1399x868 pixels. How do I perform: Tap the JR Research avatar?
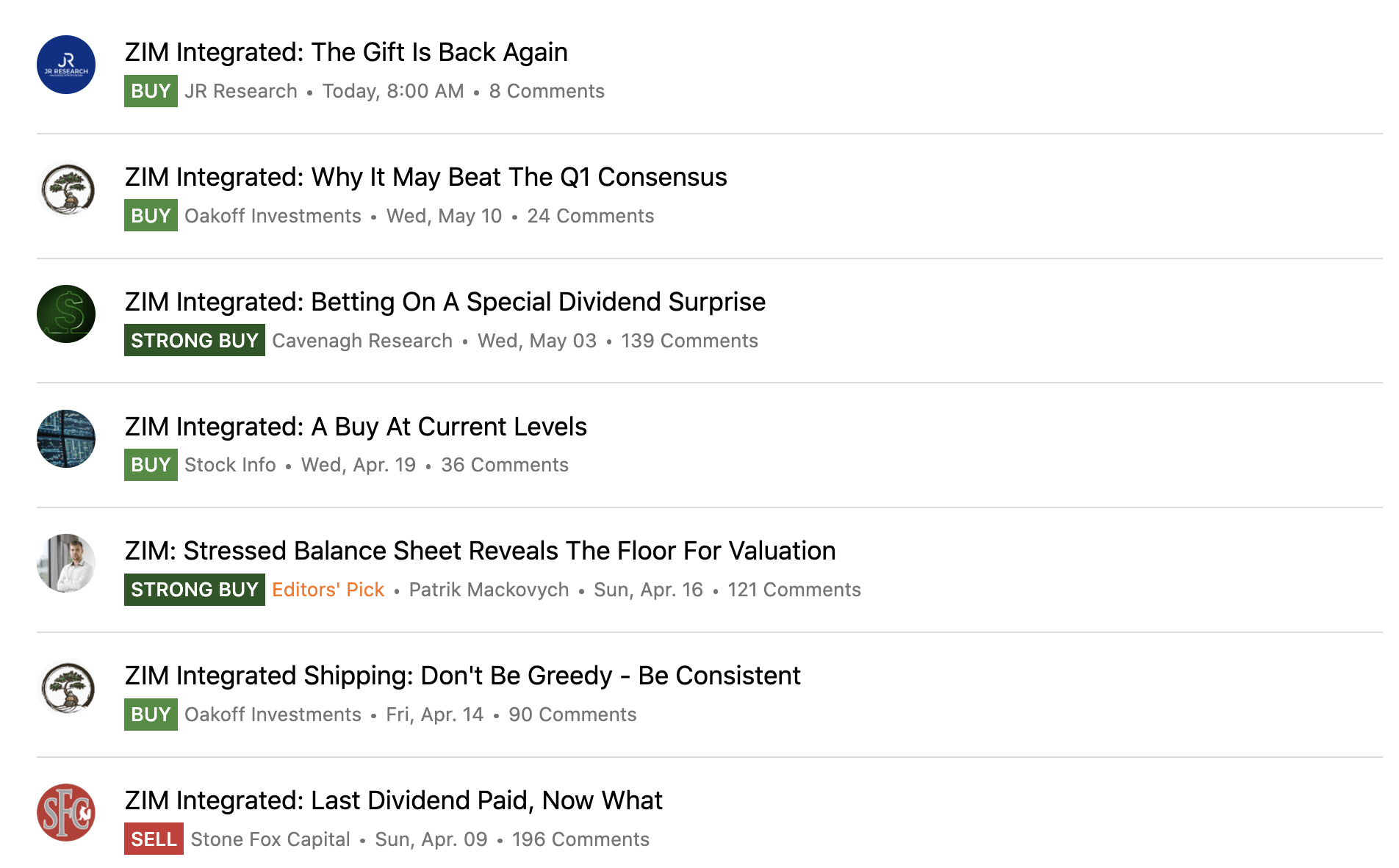[66, 65]
